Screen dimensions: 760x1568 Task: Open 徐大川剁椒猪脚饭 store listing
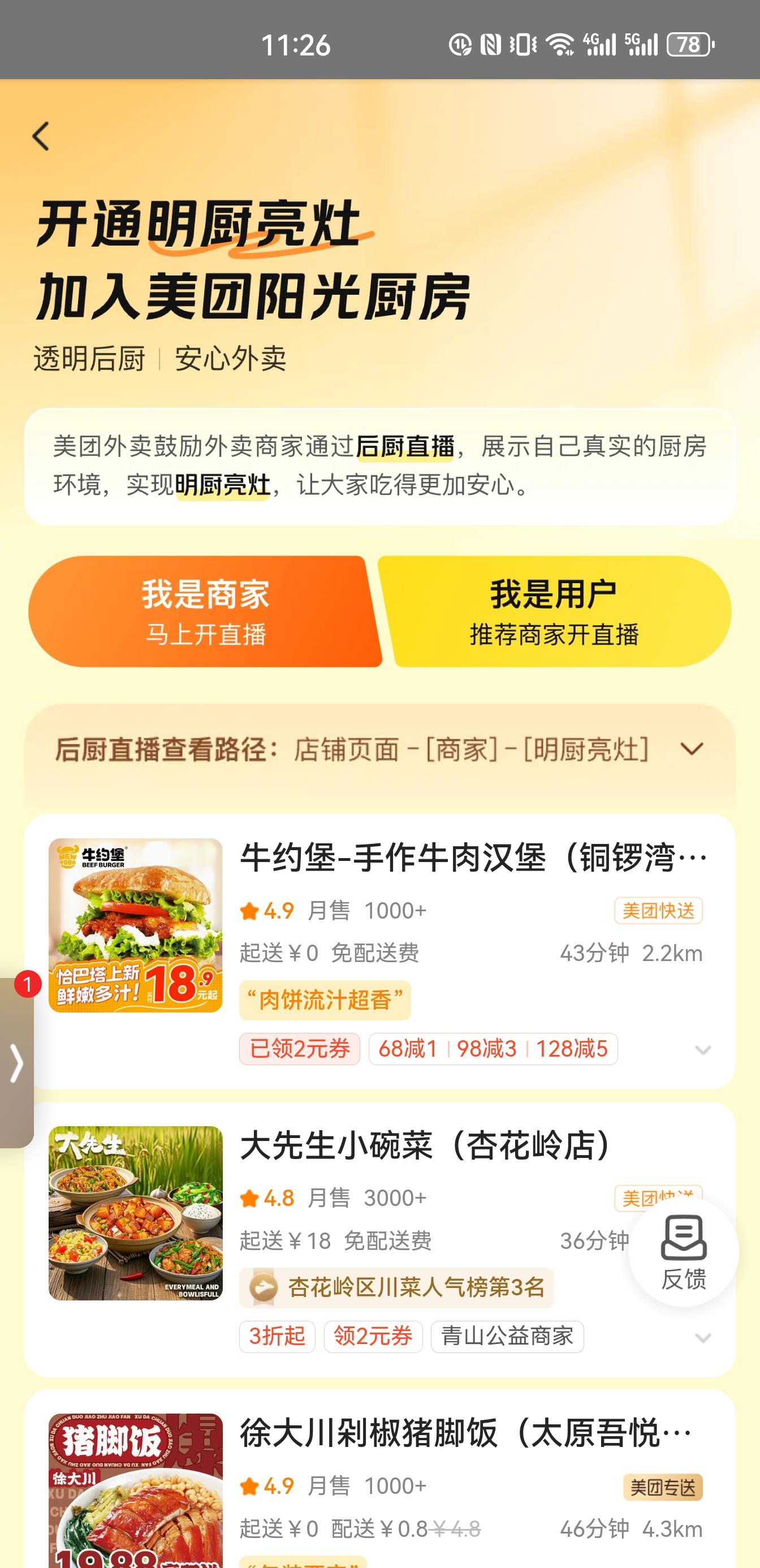pyautogui.click(x=465, y=1433)
